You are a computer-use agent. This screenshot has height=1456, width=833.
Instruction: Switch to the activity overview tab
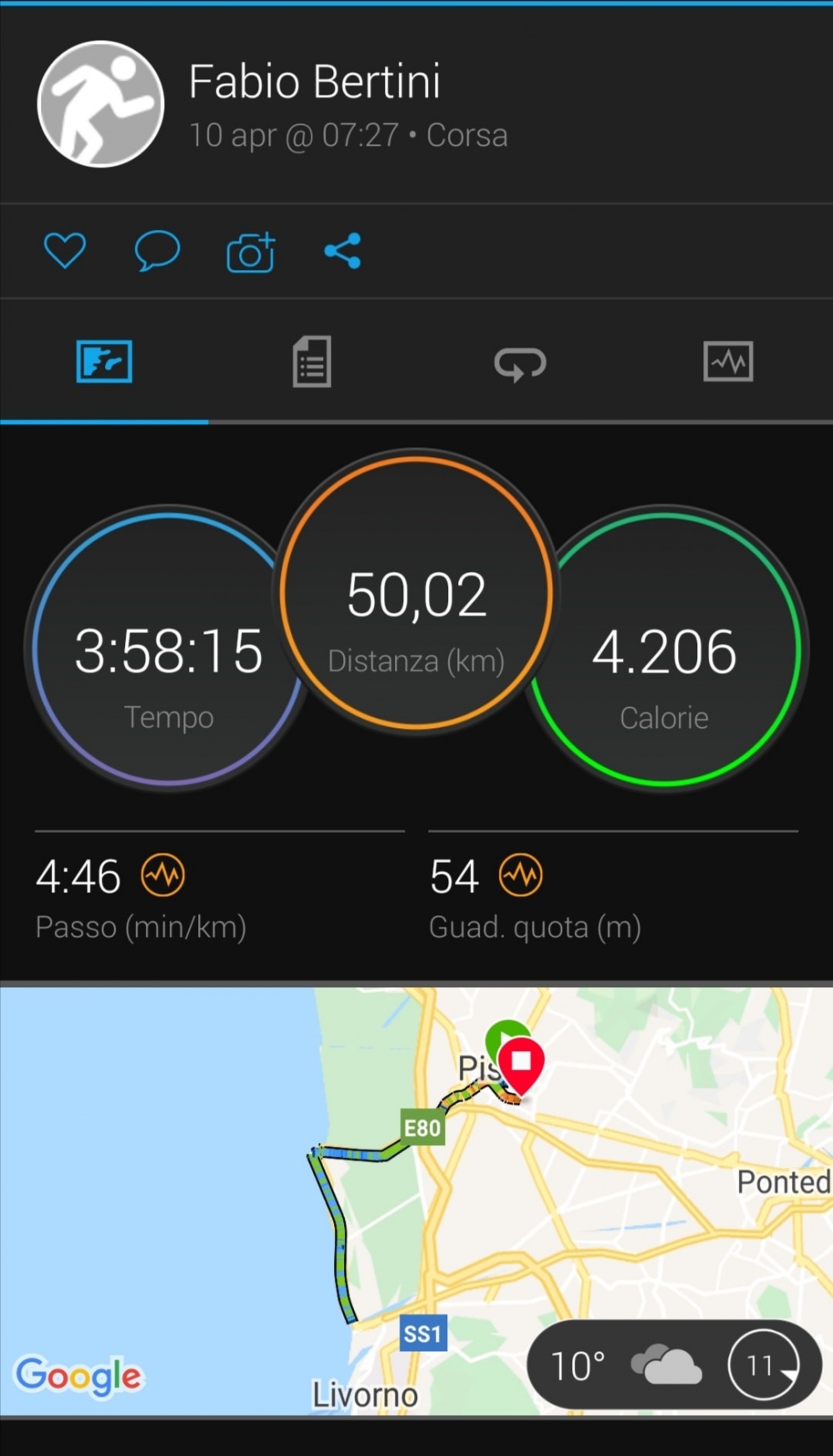coord(104,362)
